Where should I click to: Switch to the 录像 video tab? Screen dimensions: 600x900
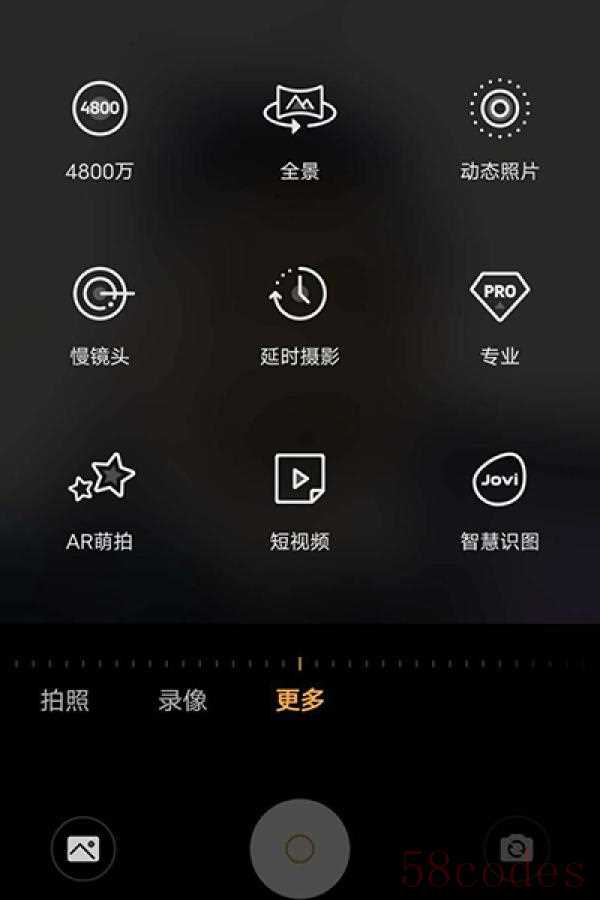(x=182, y=700)
